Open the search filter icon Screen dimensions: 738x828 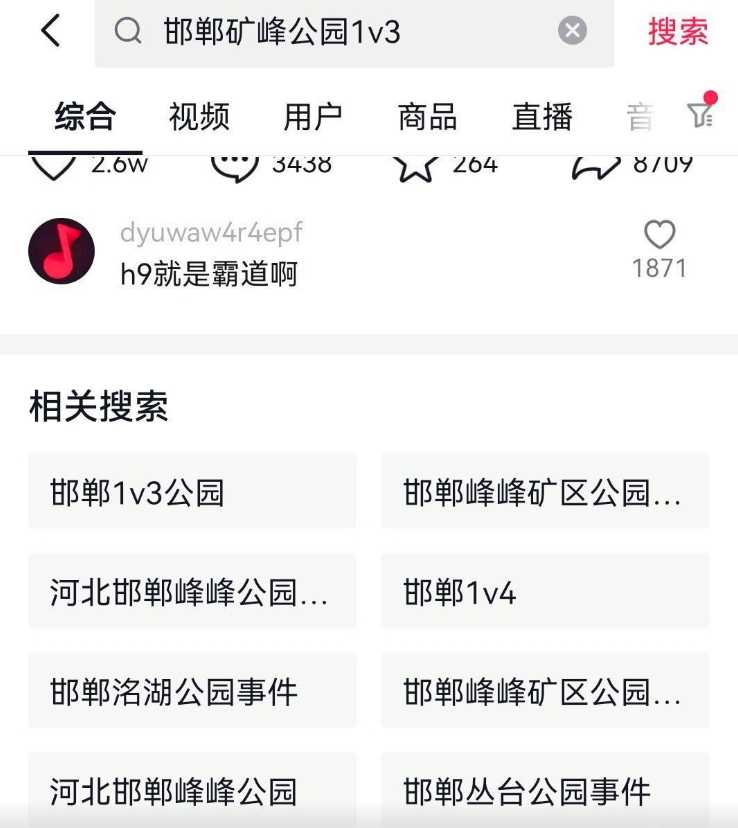point(702,115)
